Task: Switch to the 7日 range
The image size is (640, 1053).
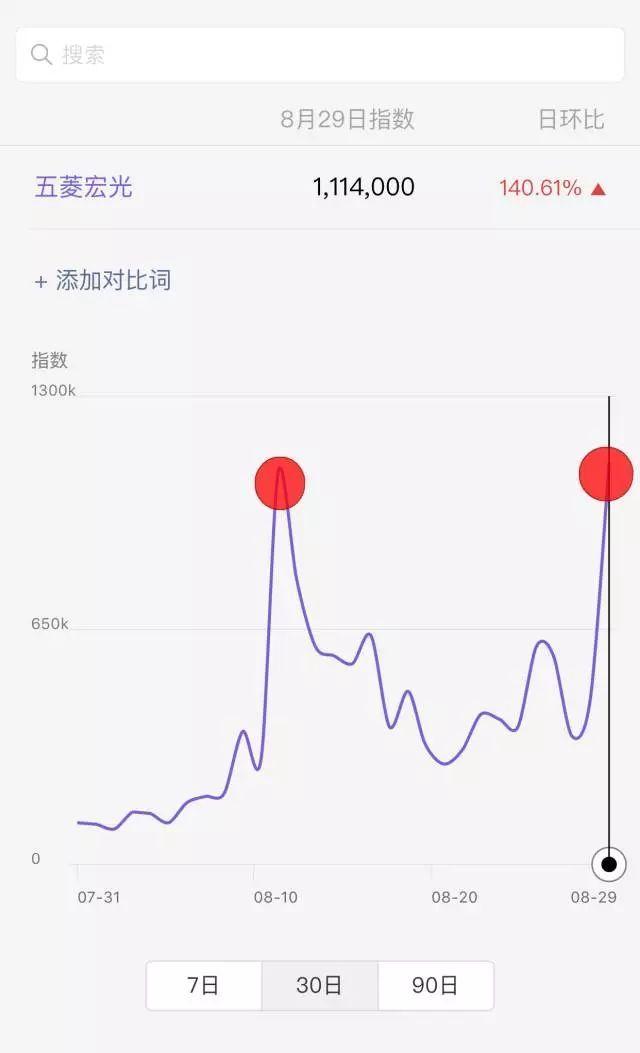Action: click(203, 985)
